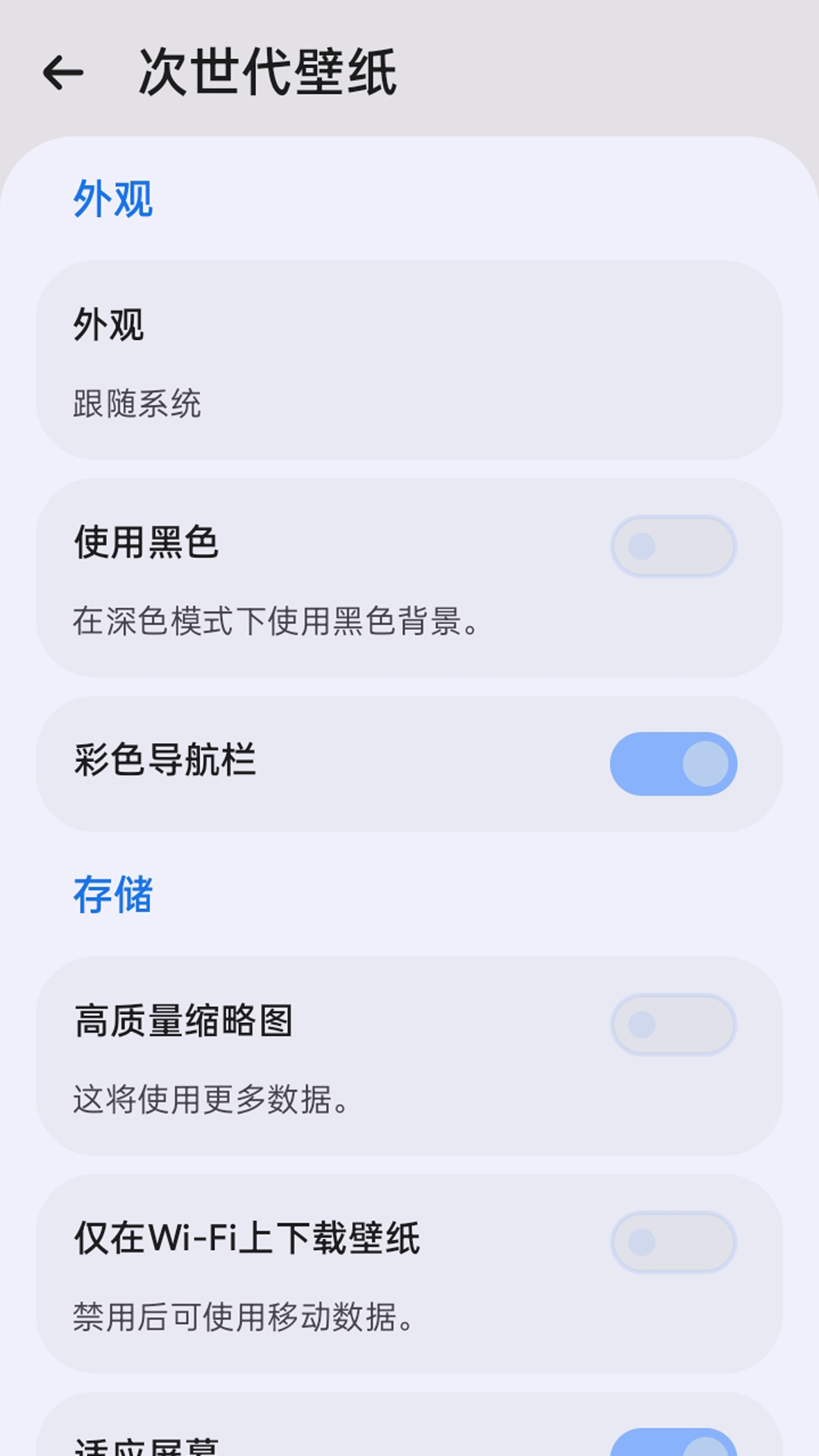Screen dimensions: 819x1456
Task: Enable the 使用黑色 switch
Action: pos(673,546)
